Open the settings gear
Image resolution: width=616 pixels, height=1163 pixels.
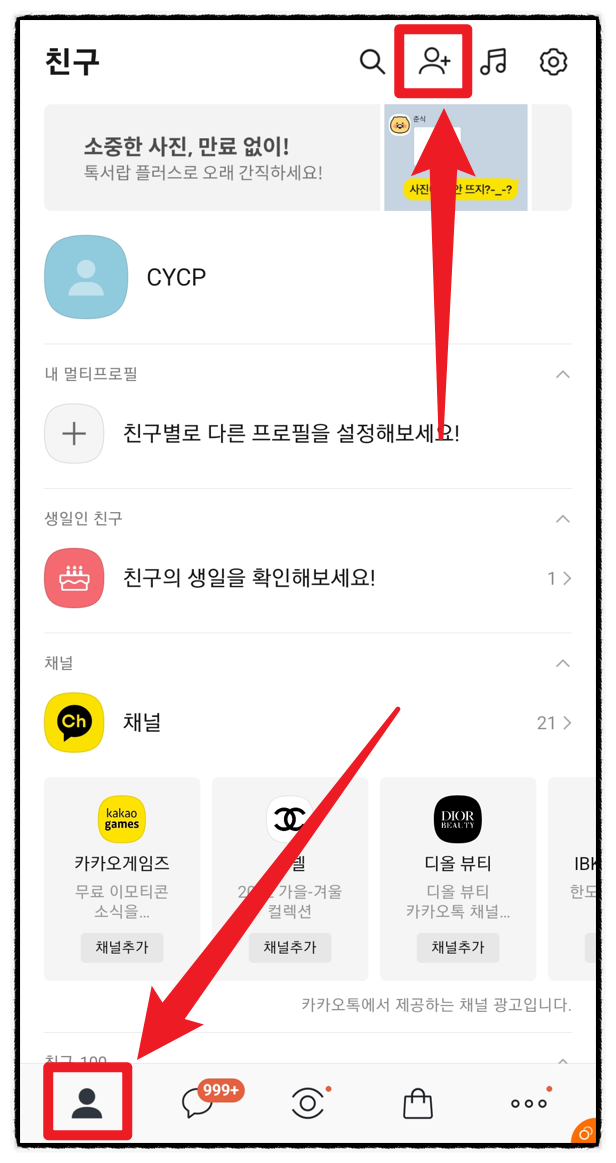pos(553,62)
